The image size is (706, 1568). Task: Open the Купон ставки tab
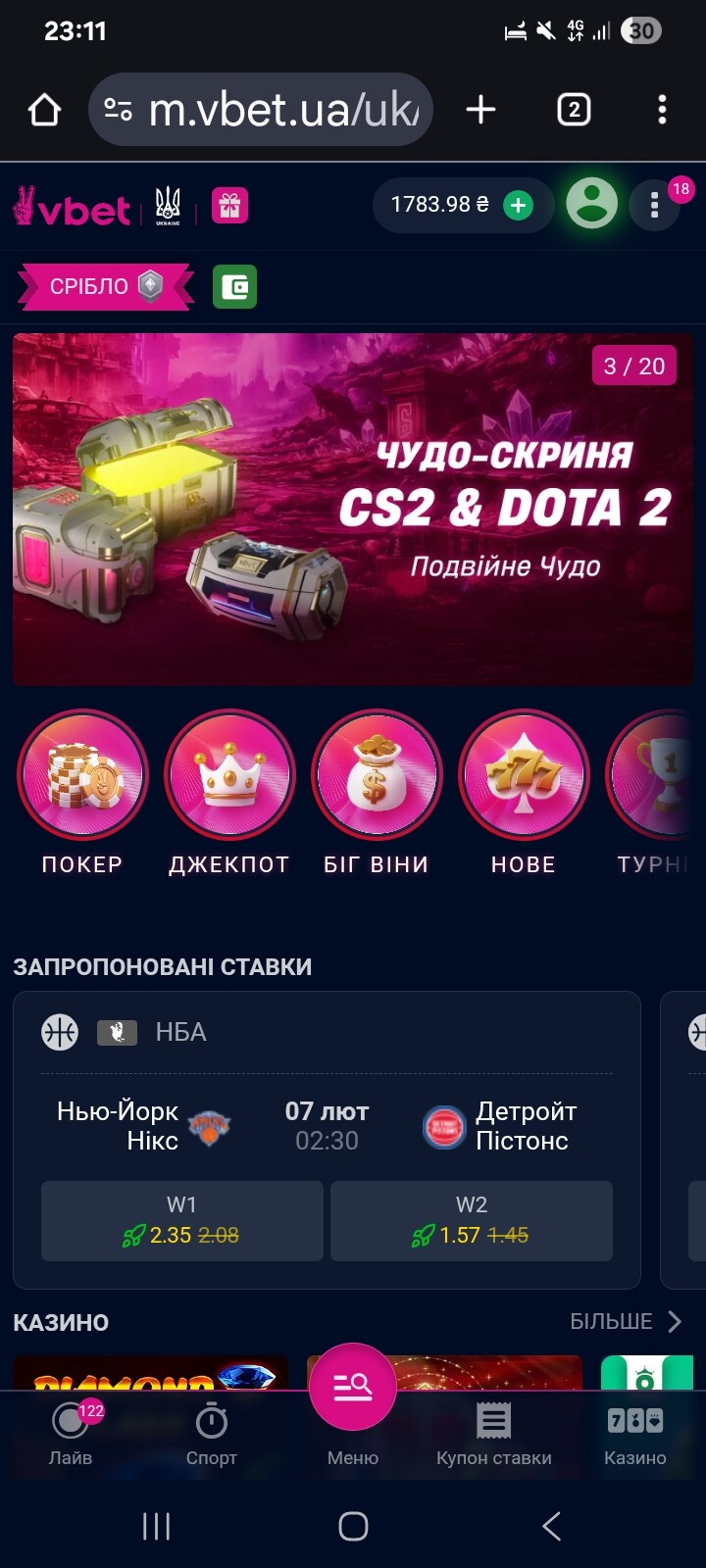494,1433
